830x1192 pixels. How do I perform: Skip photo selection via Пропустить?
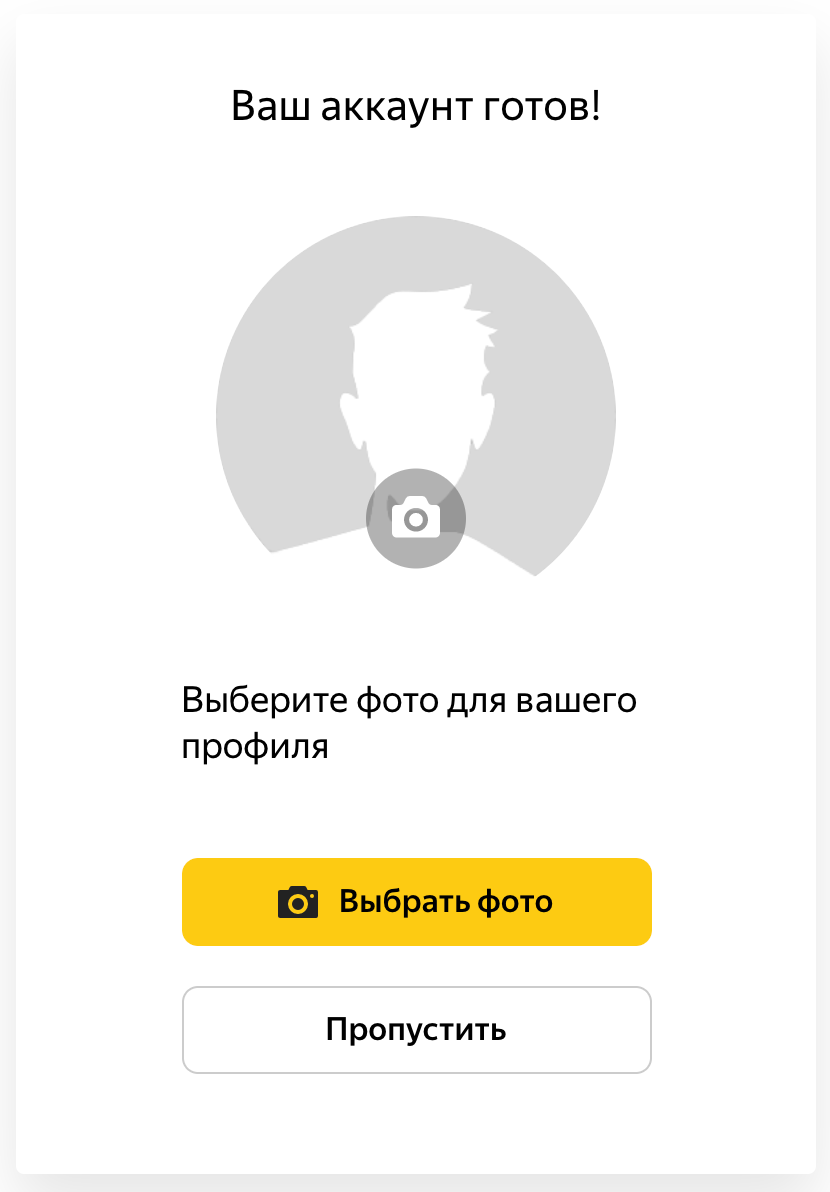[416, 1029]
